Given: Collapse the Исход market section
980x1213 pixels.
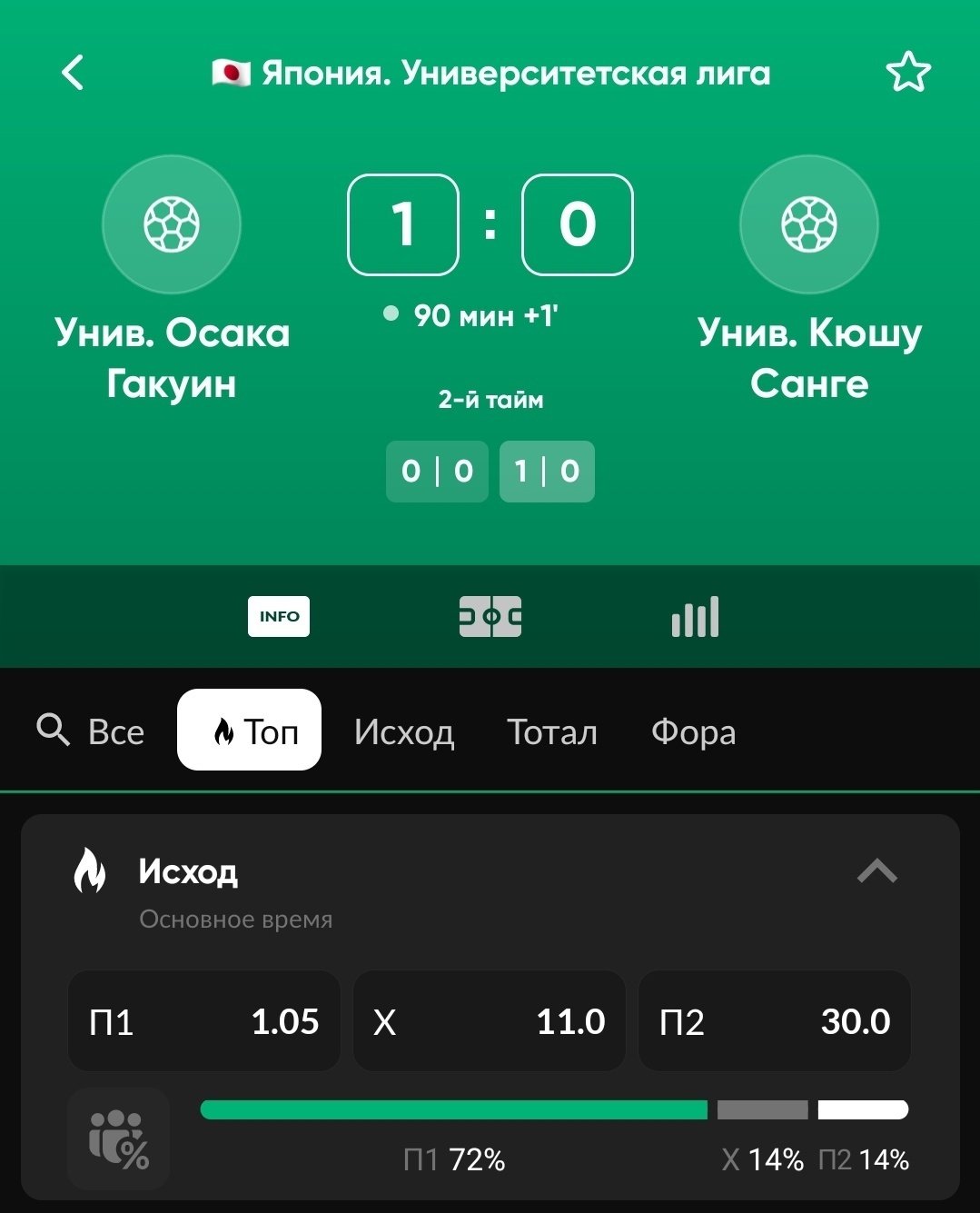Looking at the screenshot, I should point(876,872).
